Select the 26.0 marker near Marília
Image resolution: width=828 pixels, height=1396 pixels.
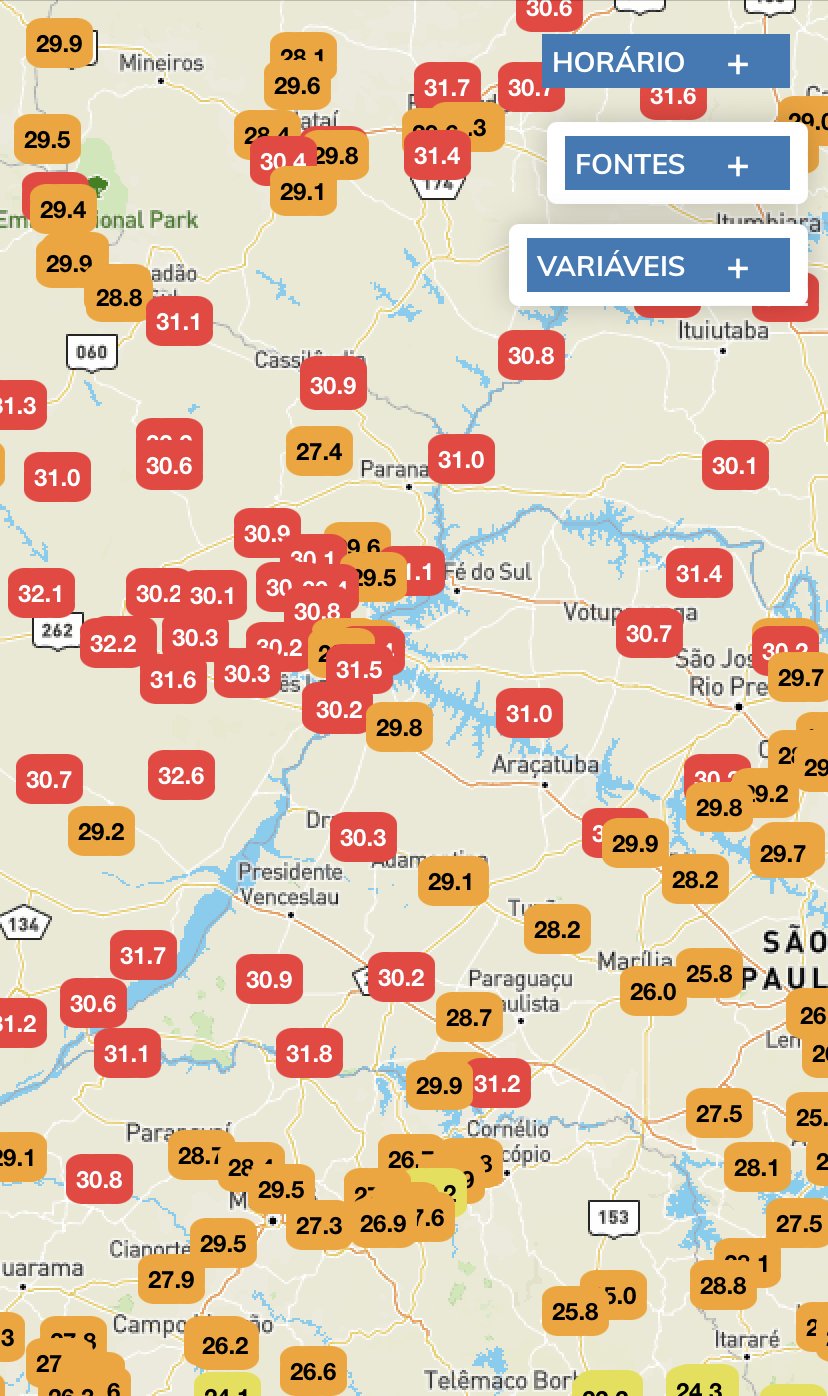pyautogui.click(x=653, y=992)
